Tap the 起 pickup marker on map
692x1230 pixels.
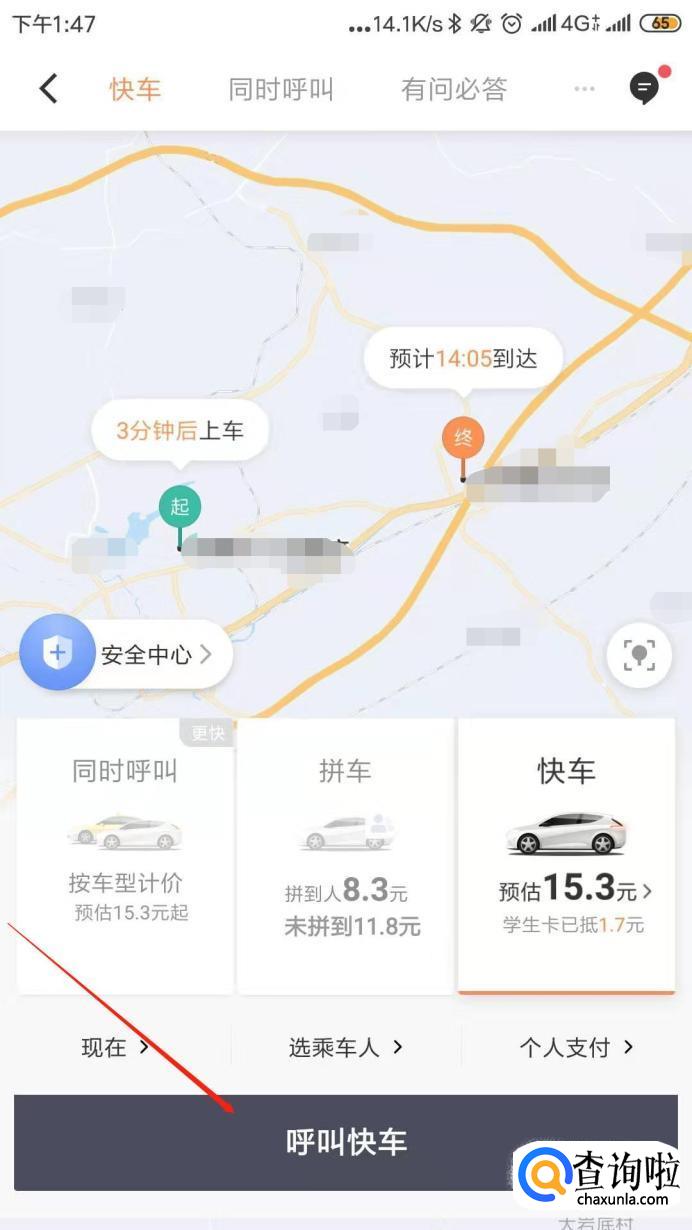point(180,507)
